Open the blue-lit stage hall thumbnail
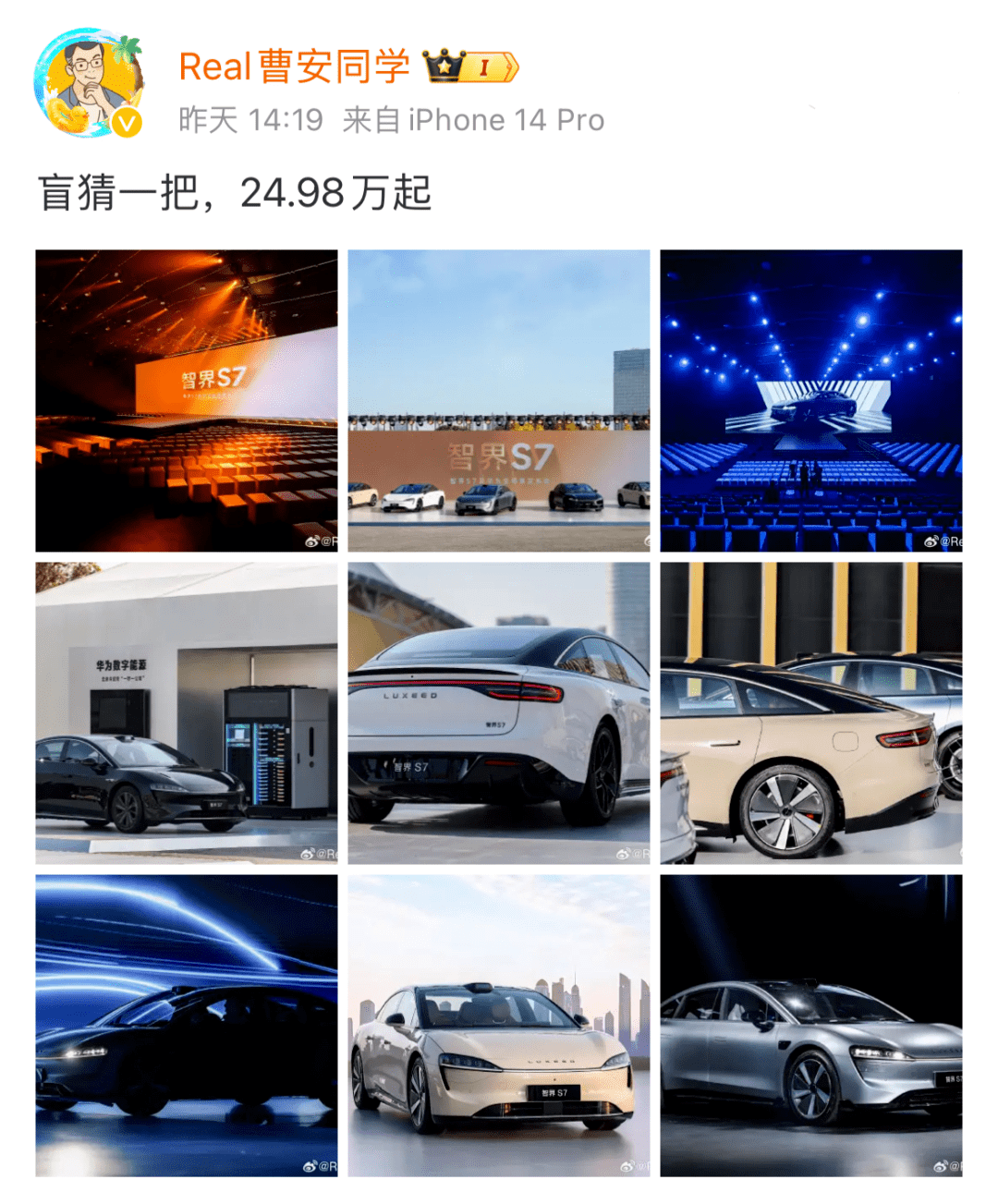Viewport: 998px width, 1204px height. click(x=813, y=398)
